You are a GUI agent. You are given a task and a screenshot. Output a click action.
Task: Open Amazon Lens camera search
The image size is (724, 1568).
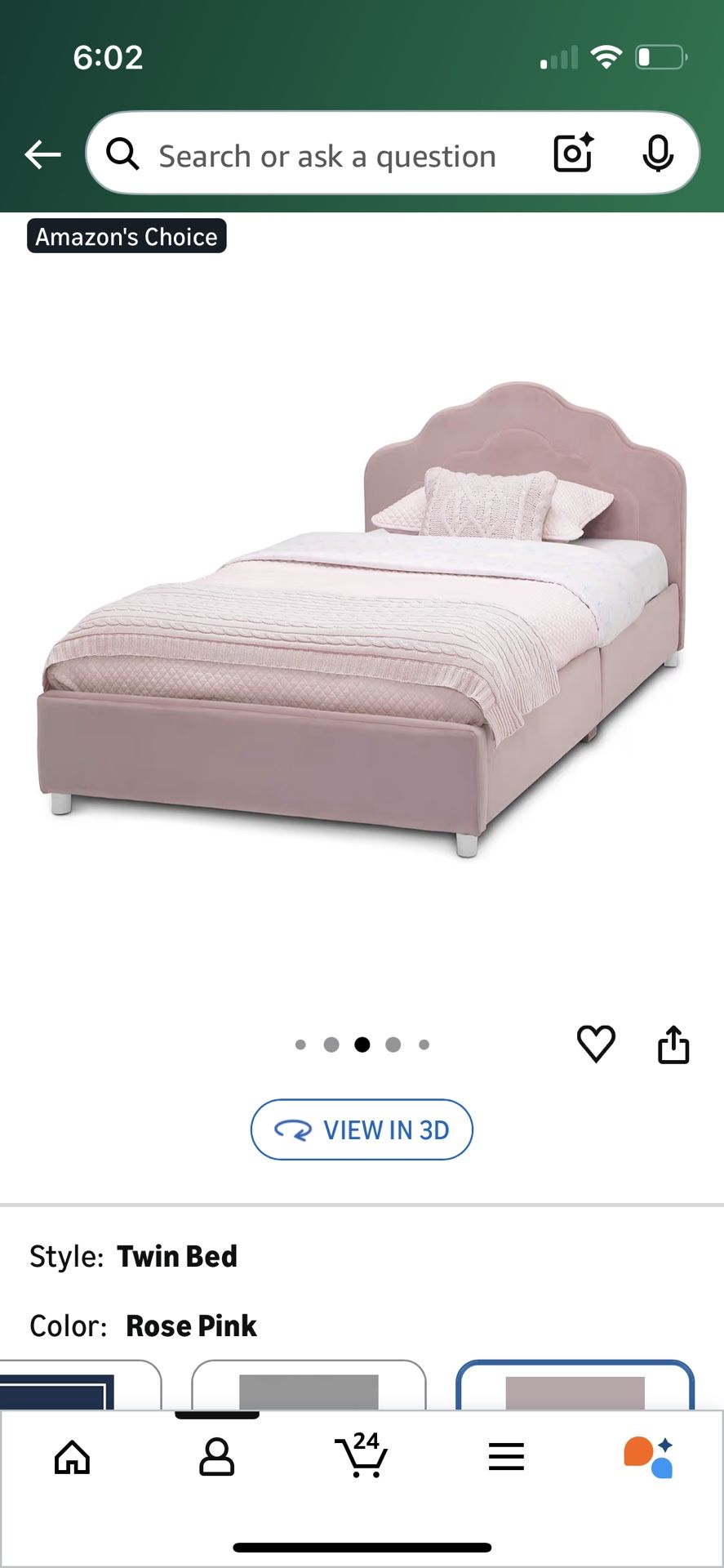[x=572, y=154]
